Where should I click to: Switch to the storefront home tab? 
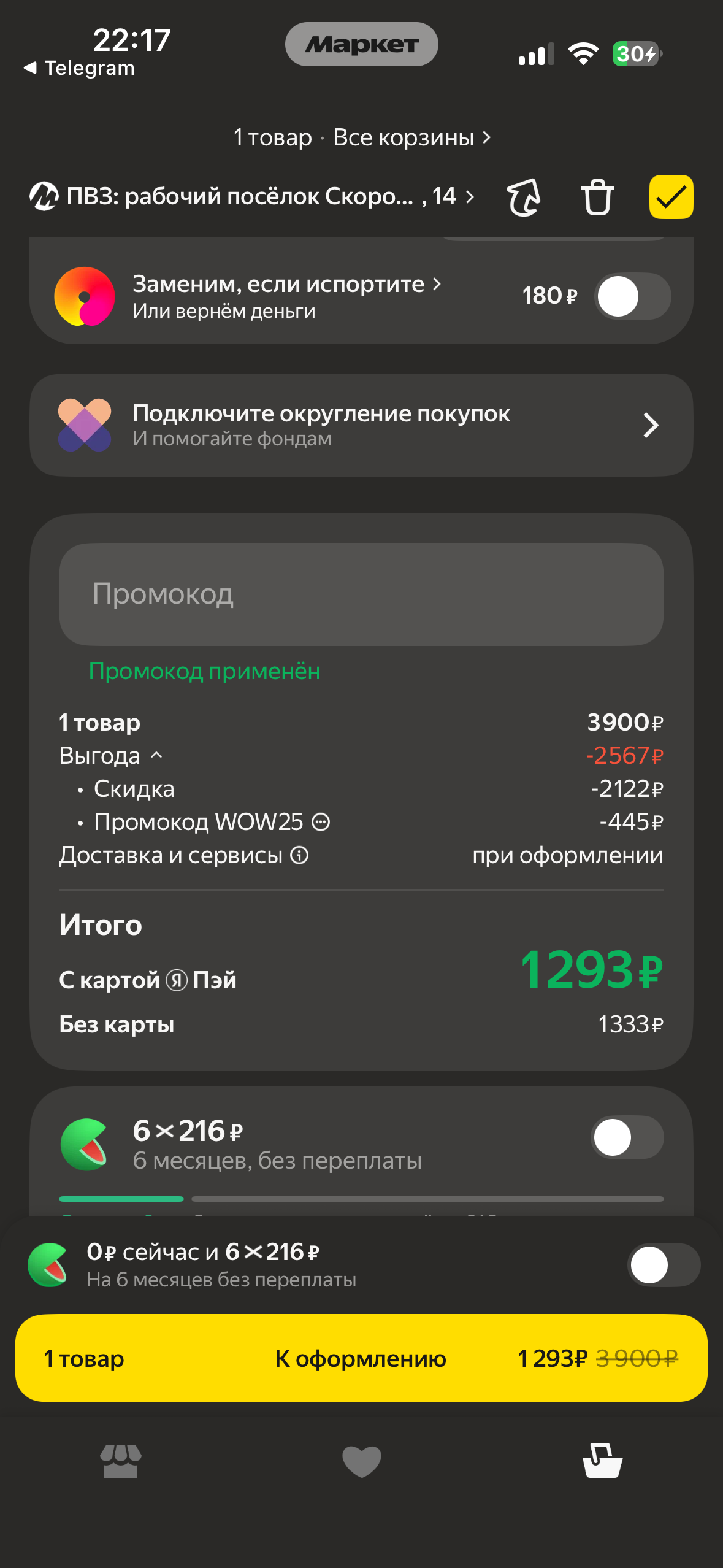click(121, 1461)
